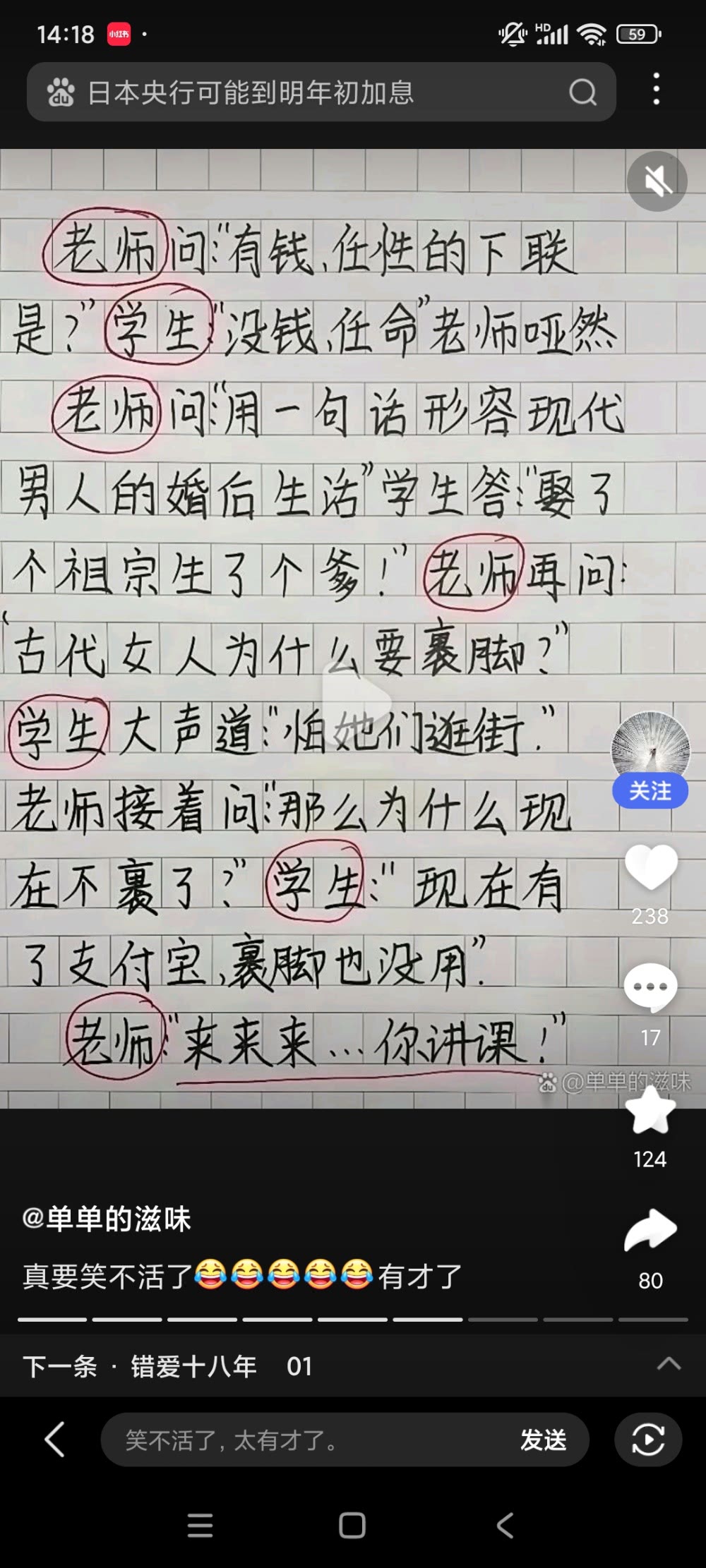The image size is (706, 1568).
Task: Follow the author with 关注 button
Action: click(650, 791)
